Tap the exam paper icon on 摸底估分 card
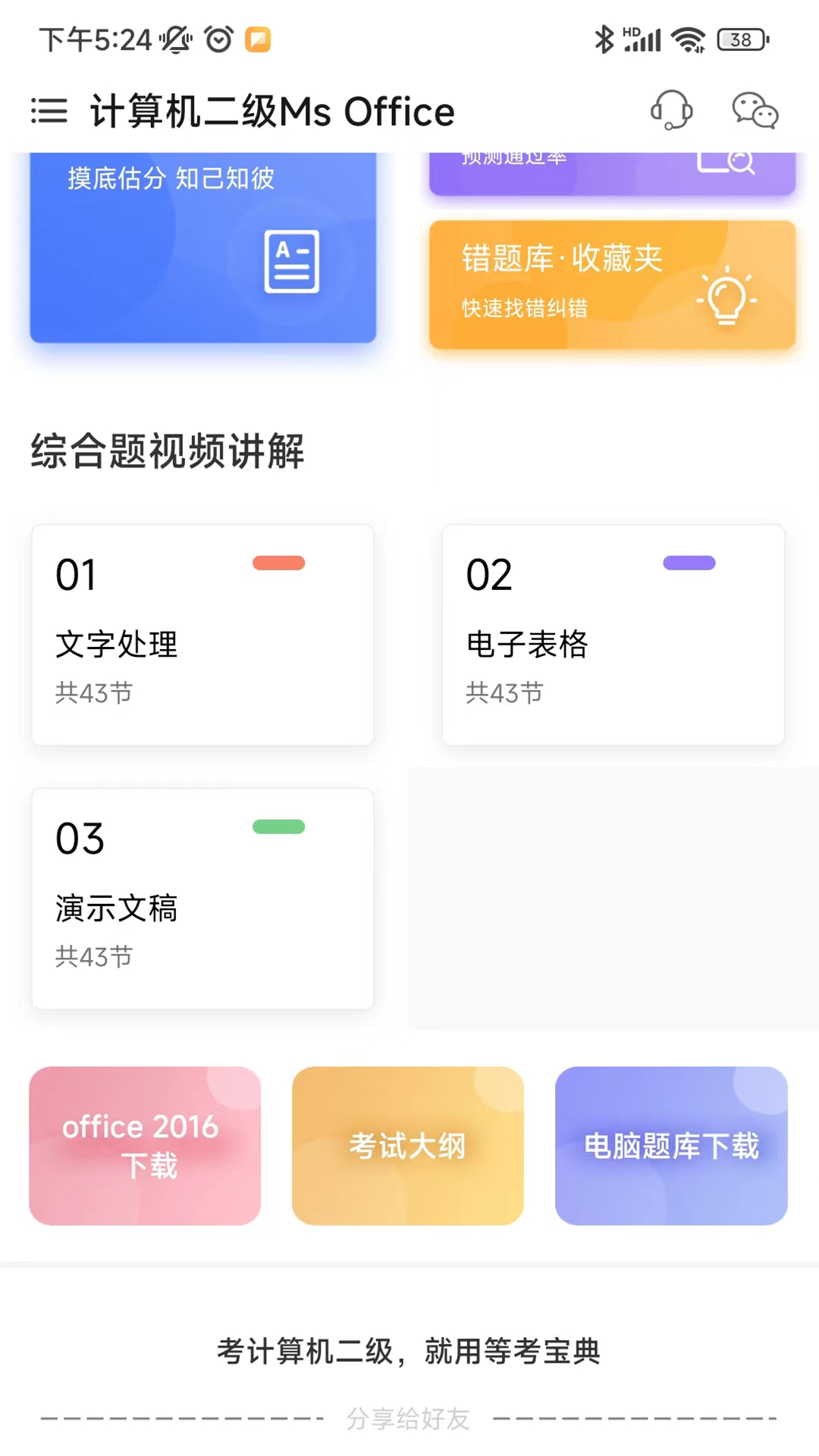This screenshot has width=819, height=1456. pos(291,262)
